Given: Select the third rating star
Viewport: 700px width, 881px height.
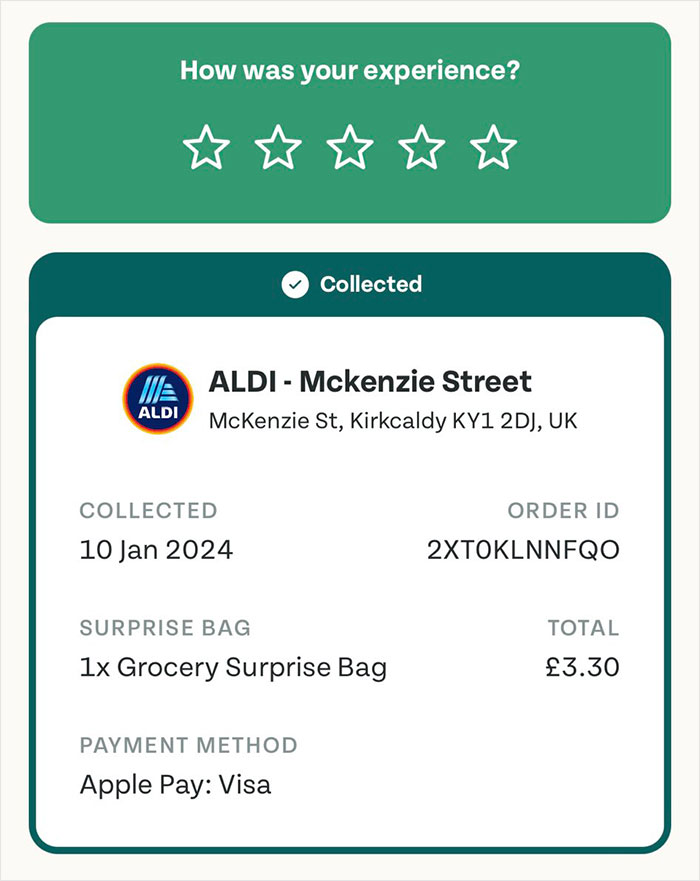Looking at the screenshot, I should click(x=350, y=149).
